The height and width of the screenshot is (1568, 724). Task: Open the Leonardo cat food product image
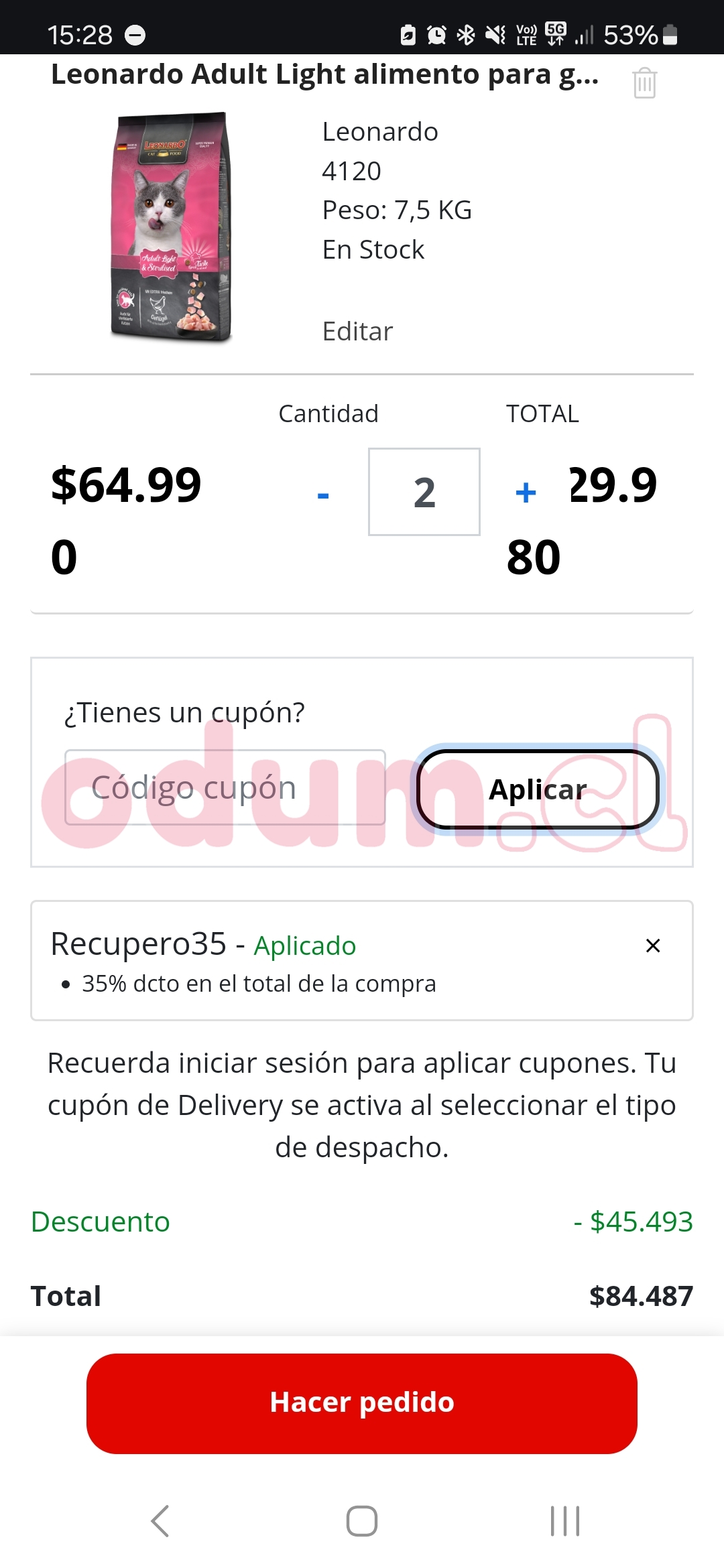[172, 226]
